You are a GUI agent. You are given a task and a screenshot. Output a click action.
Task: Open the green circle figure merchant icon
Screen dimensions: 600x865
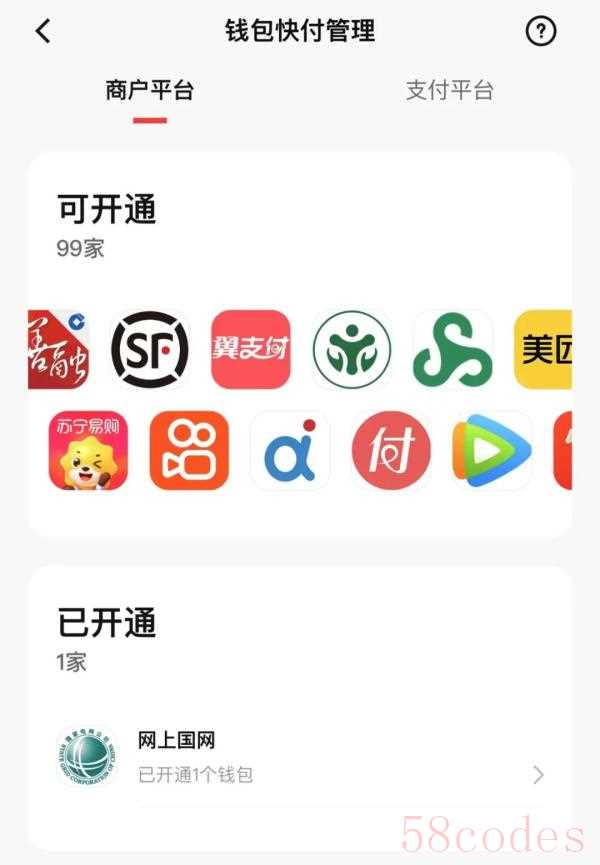coord(352,349)
